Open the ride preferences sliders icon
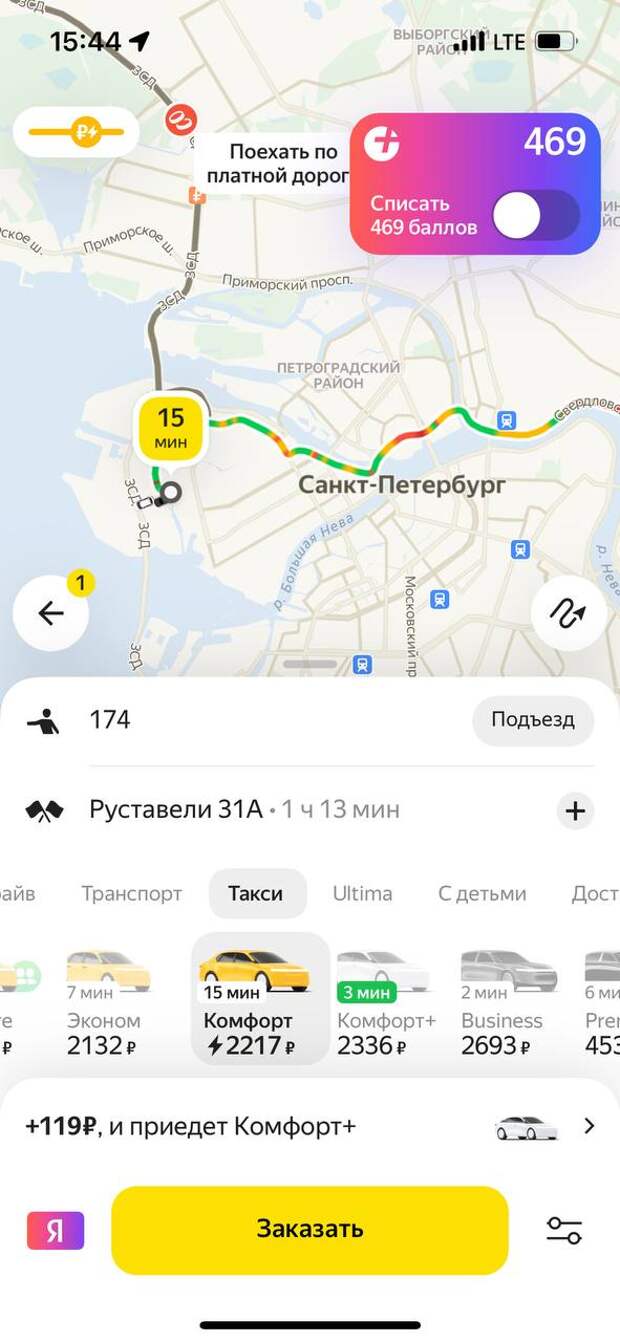The image size is (620, 1342). 564,1229
